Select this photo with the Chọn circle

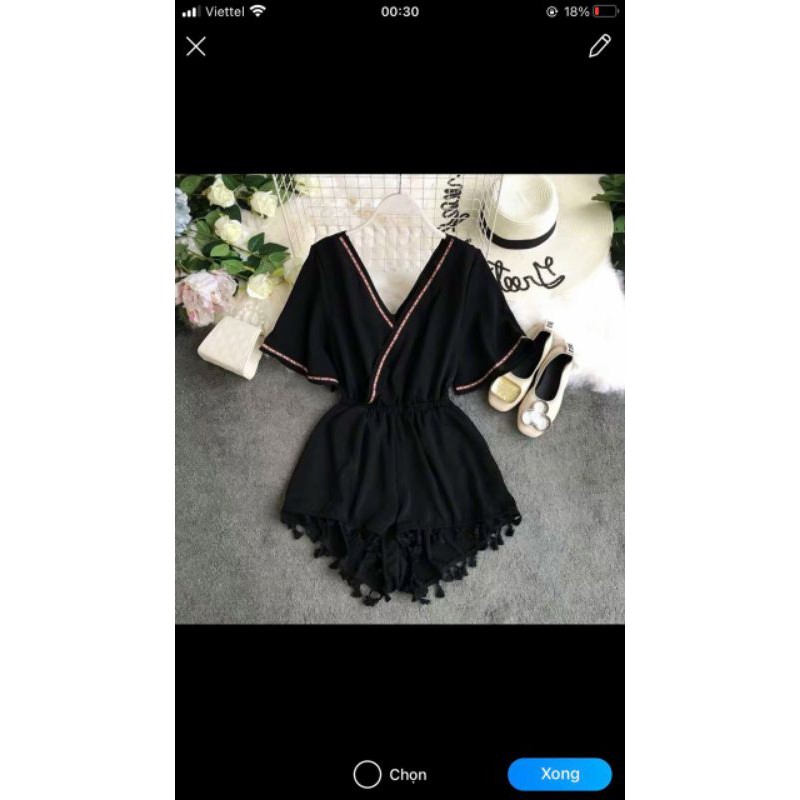point(367,774)
